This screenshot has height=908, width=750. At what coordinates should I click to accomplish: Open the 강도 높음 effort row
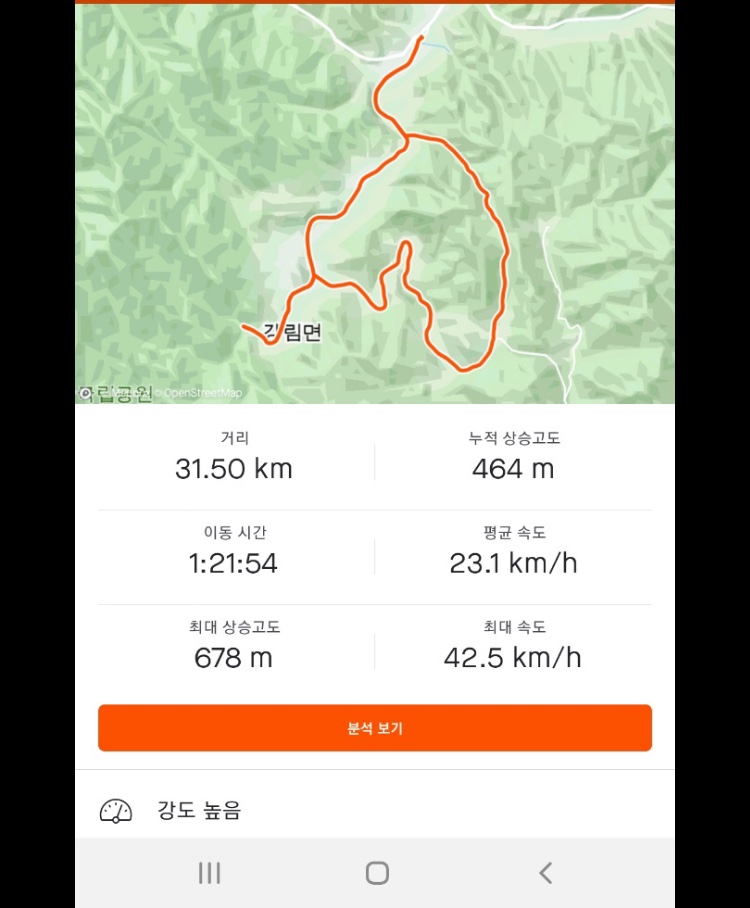[x=375, y=810]
